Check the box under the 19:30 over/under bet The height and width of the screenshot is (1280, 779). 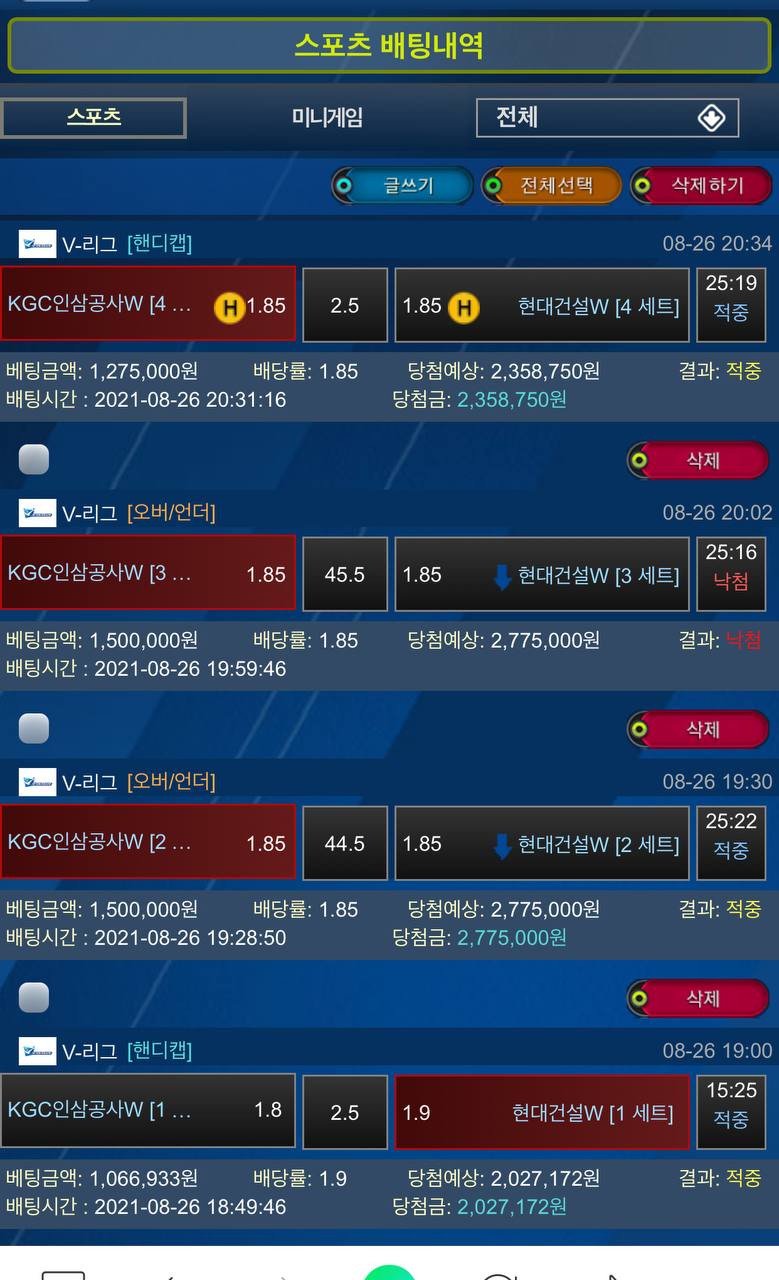pyautogui.click(x=34, y=998)
